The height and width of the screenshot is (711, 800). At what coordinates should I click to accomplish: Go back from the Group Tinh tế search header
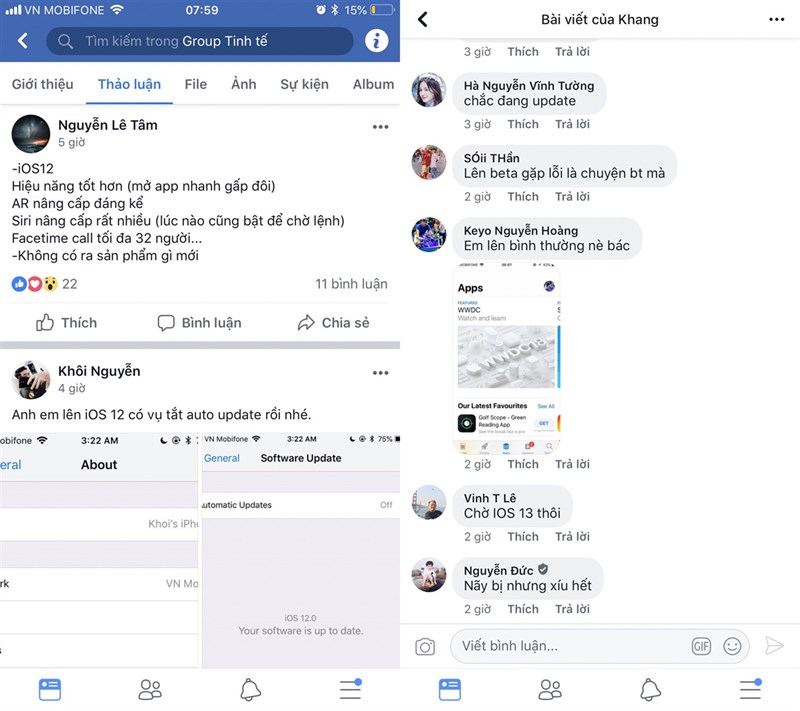click(x=22, y=41)
